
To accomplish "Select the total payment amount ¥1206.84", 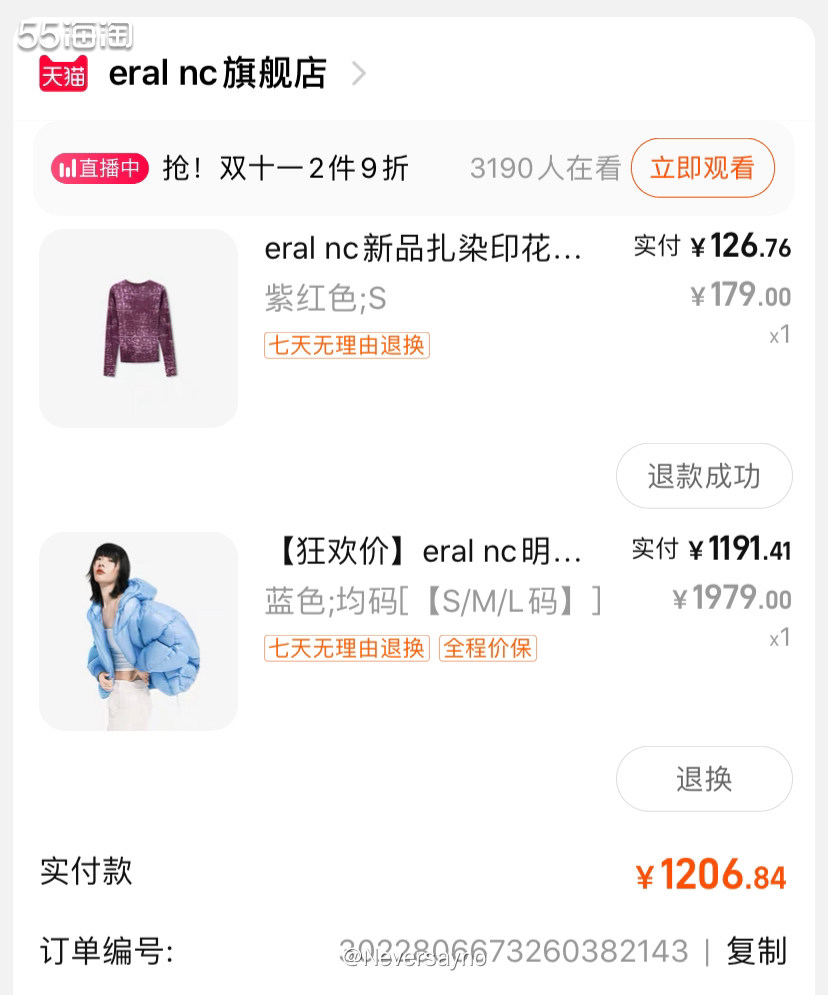I will [711, 872].
